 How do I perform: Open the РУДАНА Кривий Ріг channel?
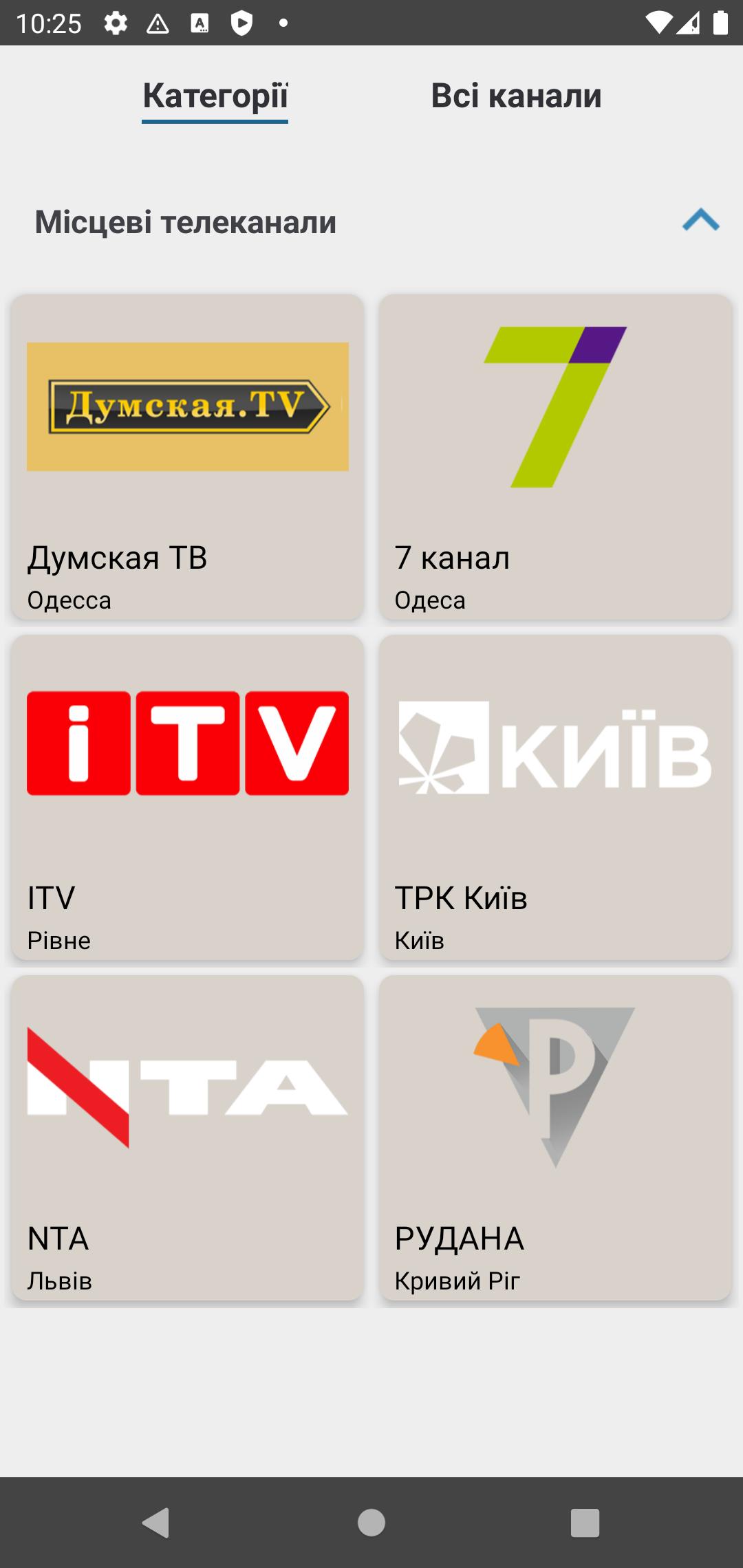tap(555, 1137)
